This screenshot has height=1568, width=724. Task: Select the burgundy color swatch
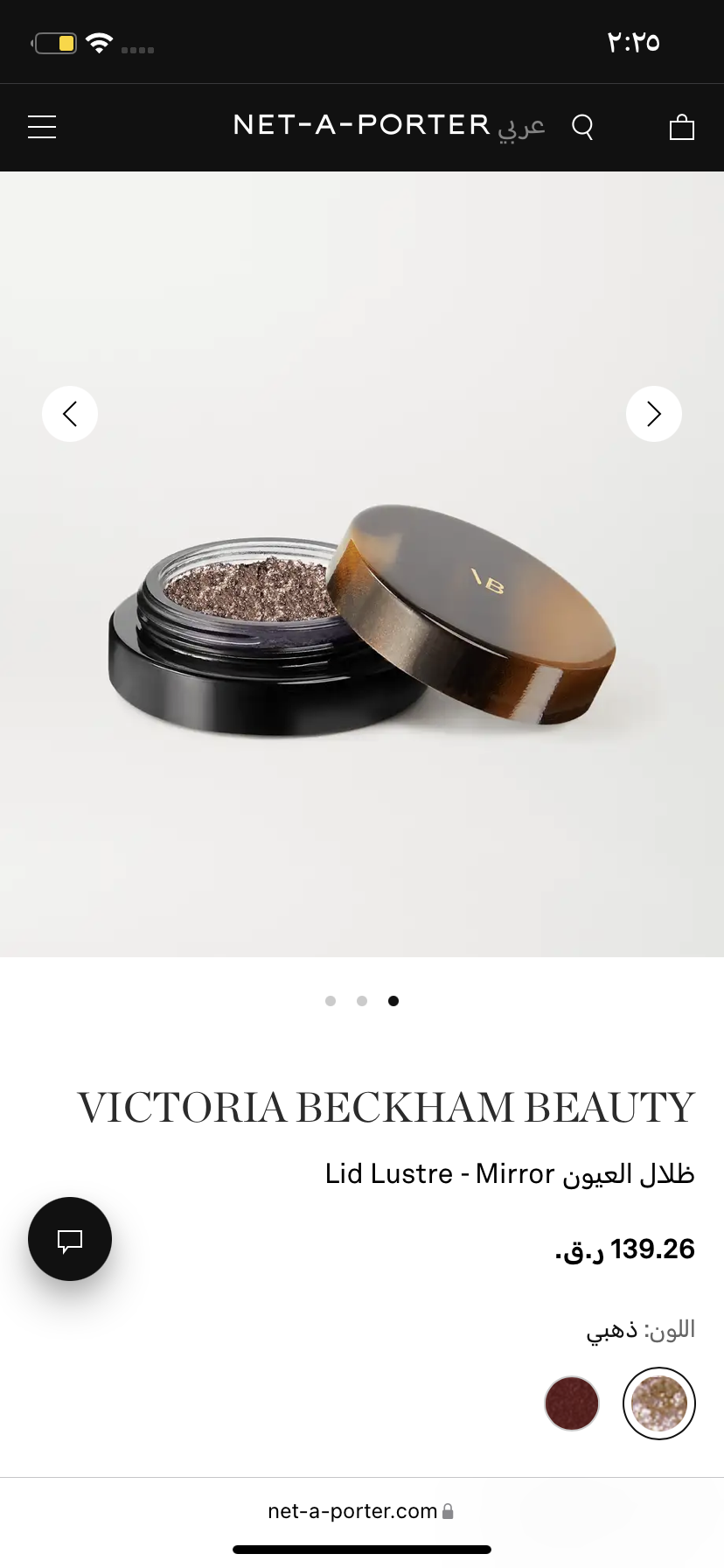tap(571, 1403)
